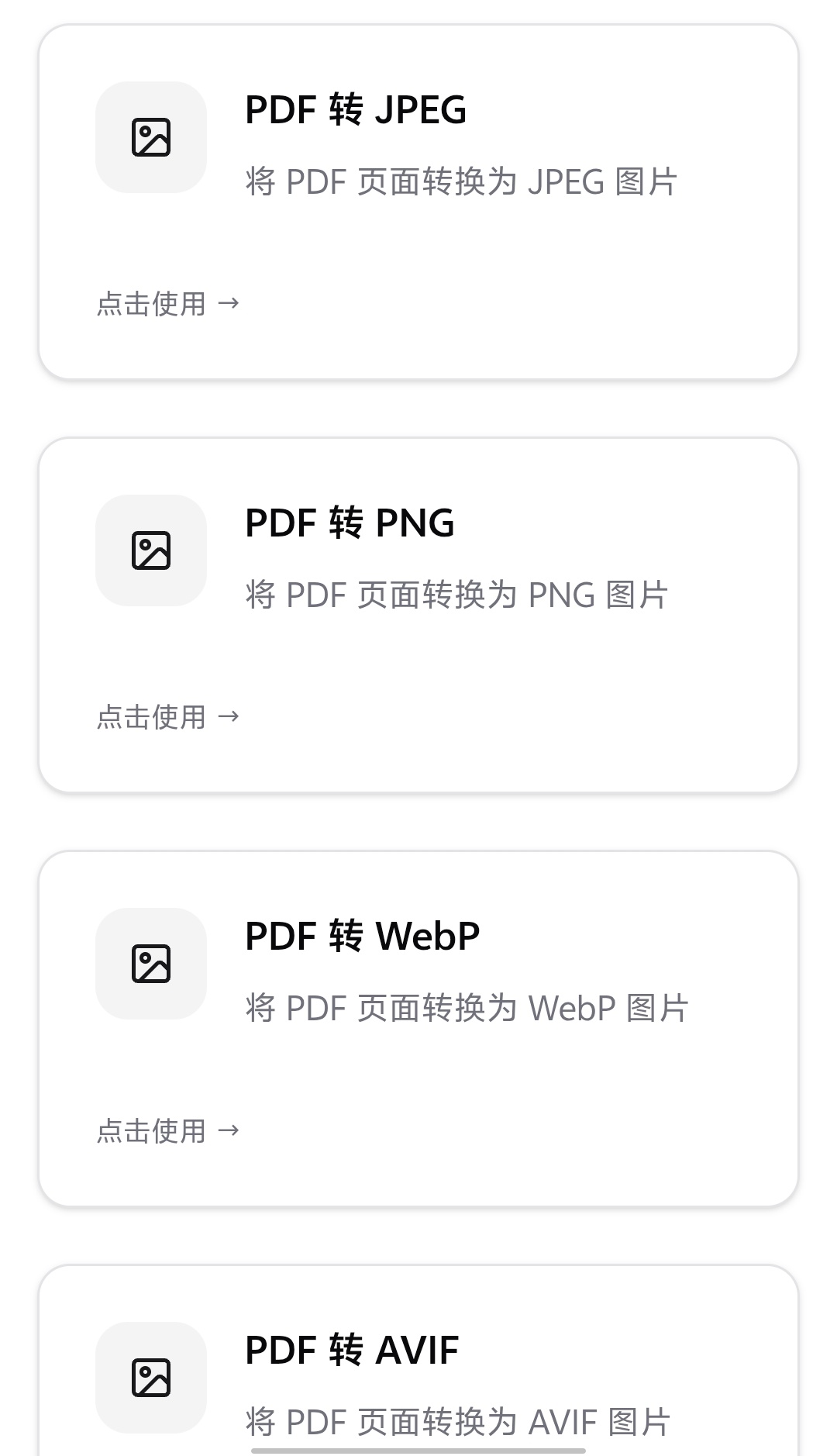The width and height of the screenshot is (837, 1456).
Task: Click the horizontal scrollbar at the bottom
Action: (418, 1448)
